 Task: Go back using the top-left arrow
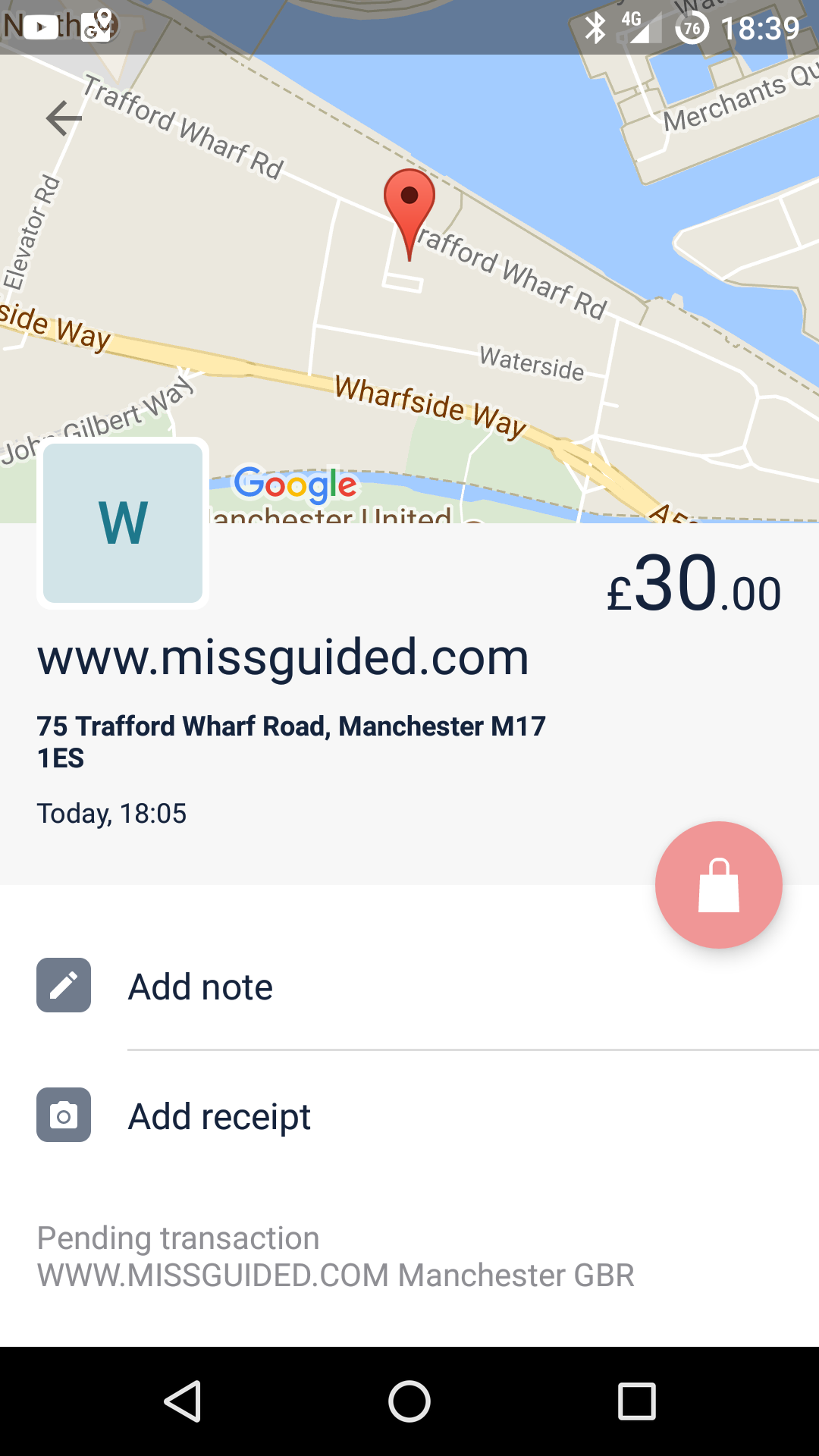point(64,118)
